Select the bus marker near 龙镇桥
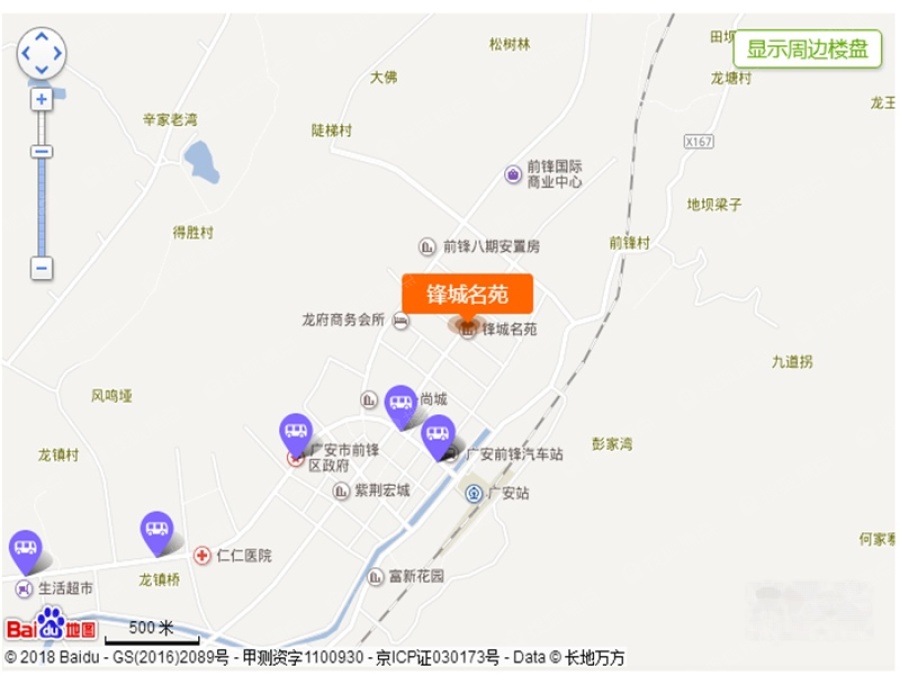The width and height of the screenshot is (900, 675). (x=156, y=528)
